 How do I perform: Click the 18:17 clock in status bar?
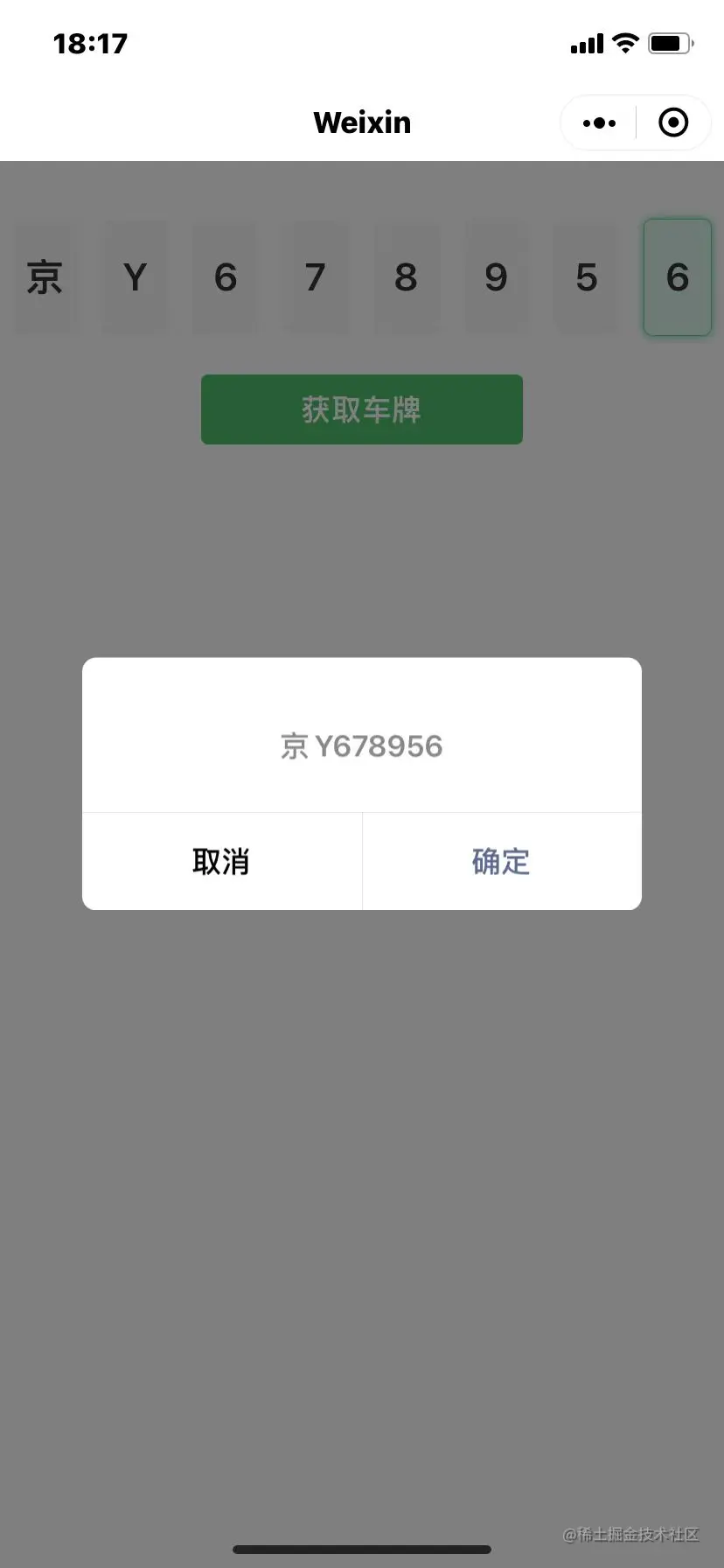point(91,44)
